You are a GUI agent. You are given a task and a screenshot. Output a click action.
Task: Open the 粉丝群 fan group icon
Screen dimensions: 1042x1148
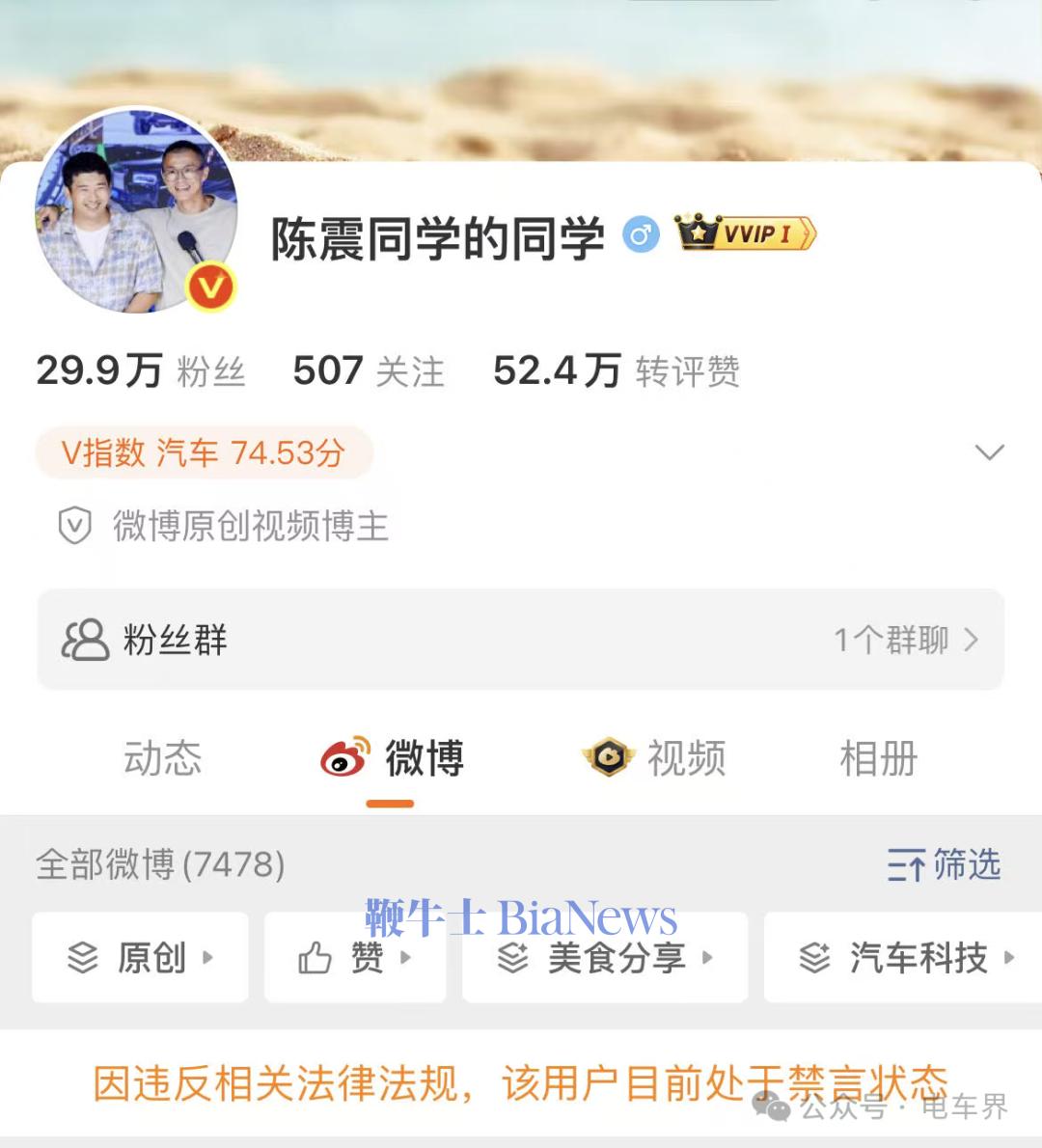(85, 640)
